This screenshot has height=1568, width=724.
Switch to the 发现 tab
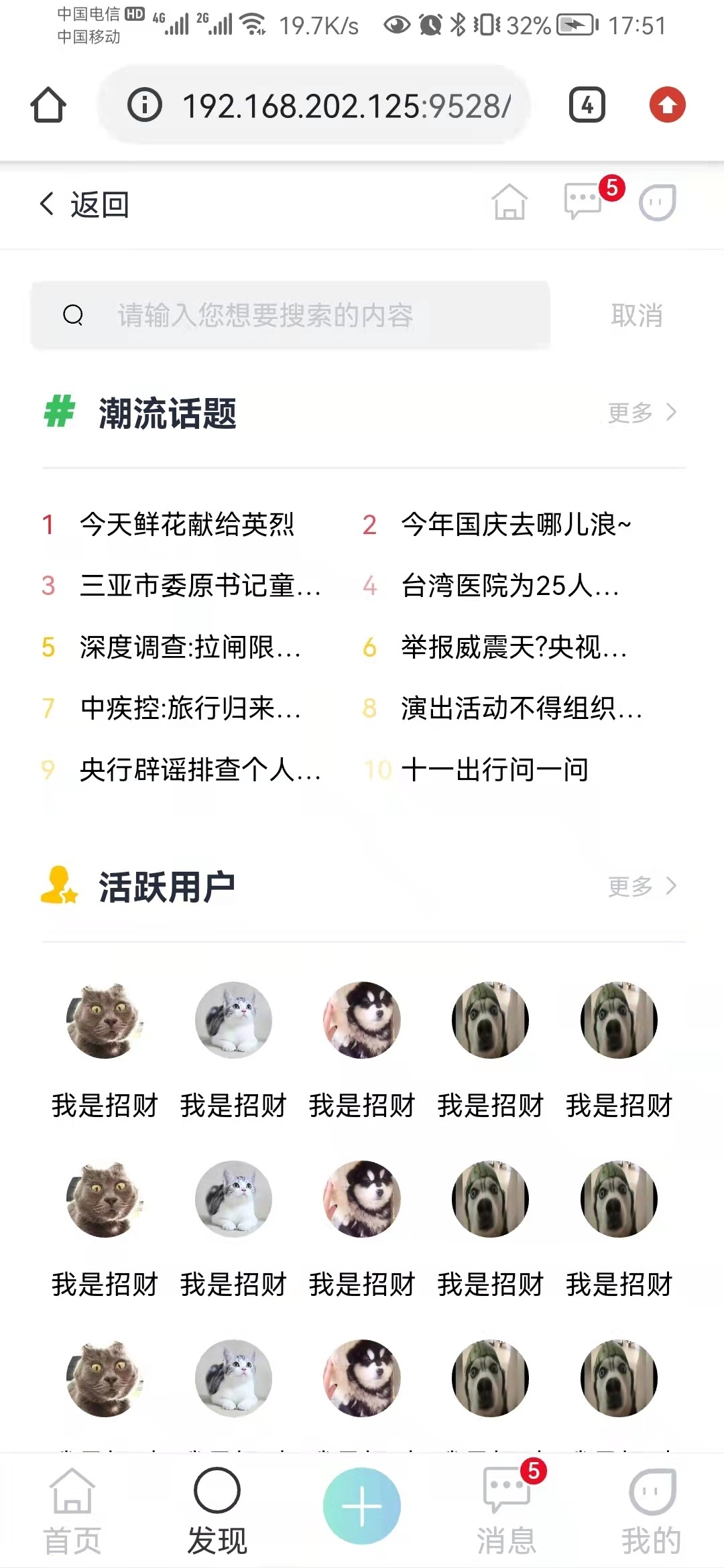[x=217, y=1512]
